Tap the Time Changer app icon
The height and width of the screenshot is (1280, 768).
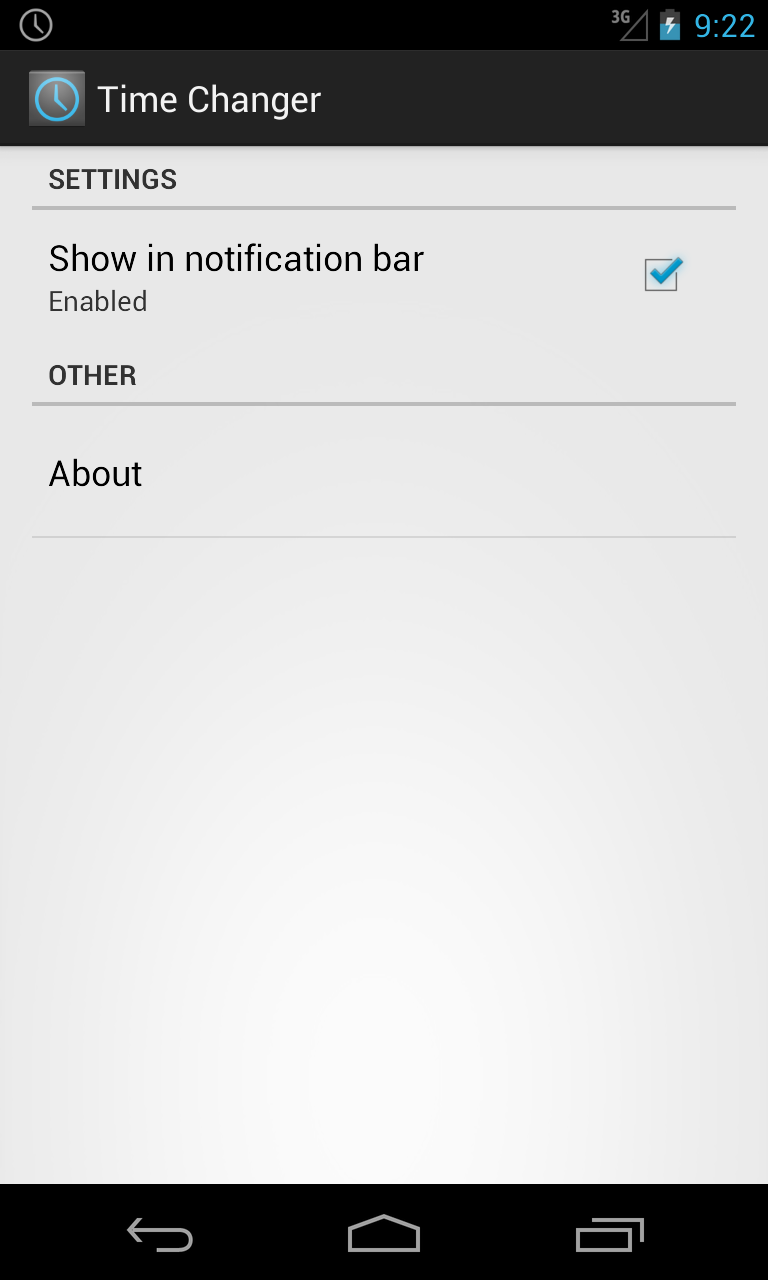[56, 99]
